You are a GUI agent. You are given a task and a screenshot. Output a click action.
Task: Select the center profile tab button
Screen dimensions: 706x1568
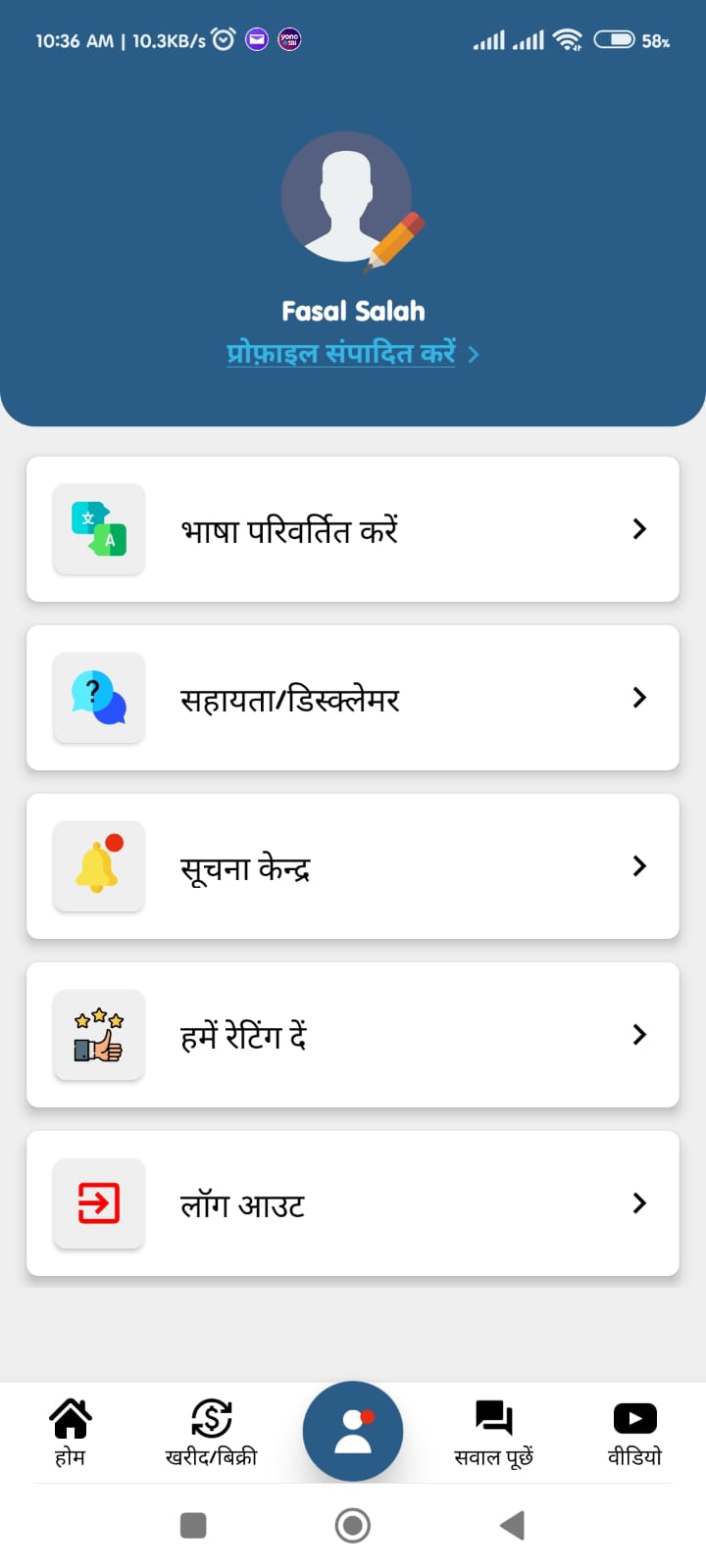coord(353,1431)
